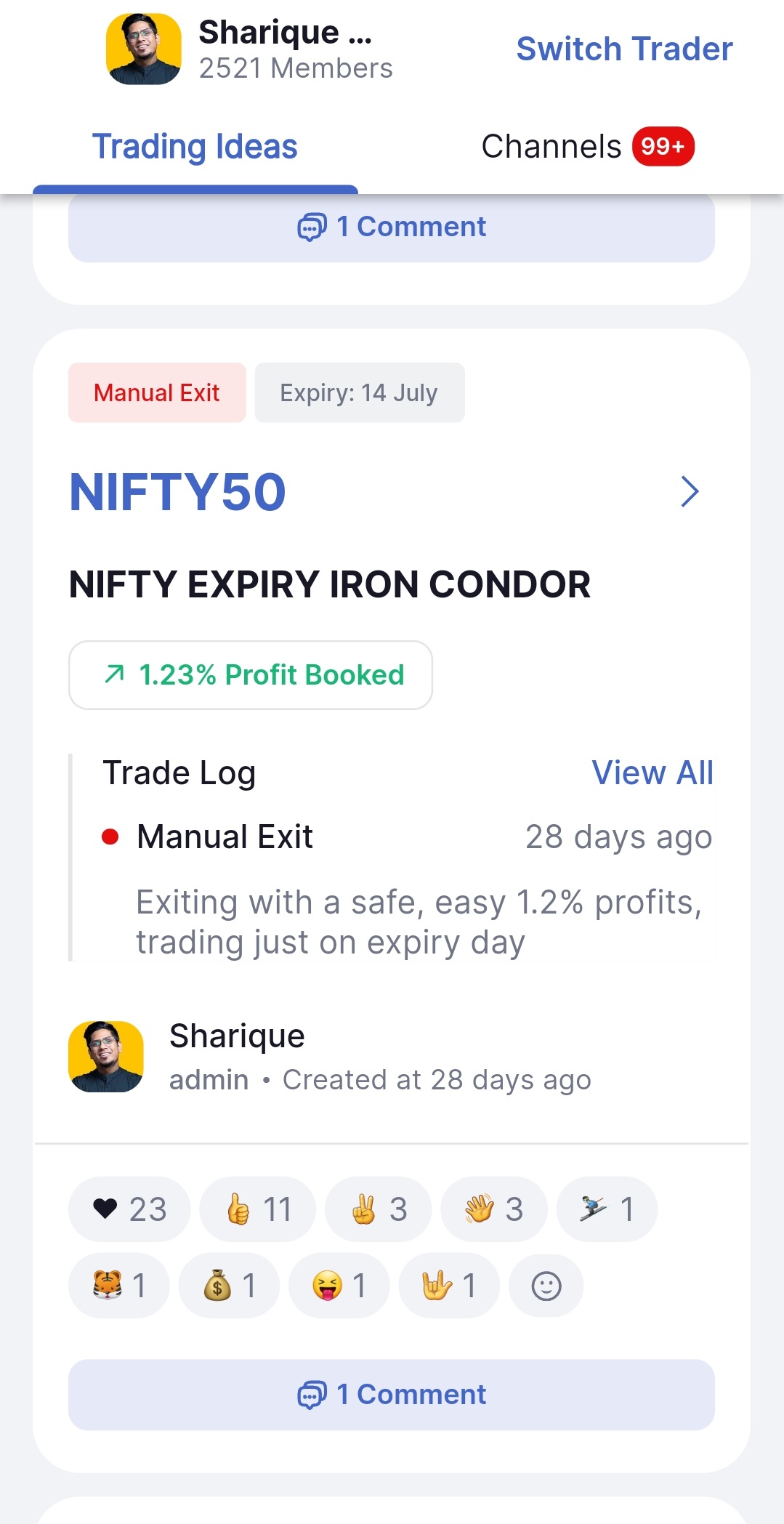This screenshot has height=1524, width=784.
Task: Add a new emoji reaction
Action: (x=546, y=1286)
